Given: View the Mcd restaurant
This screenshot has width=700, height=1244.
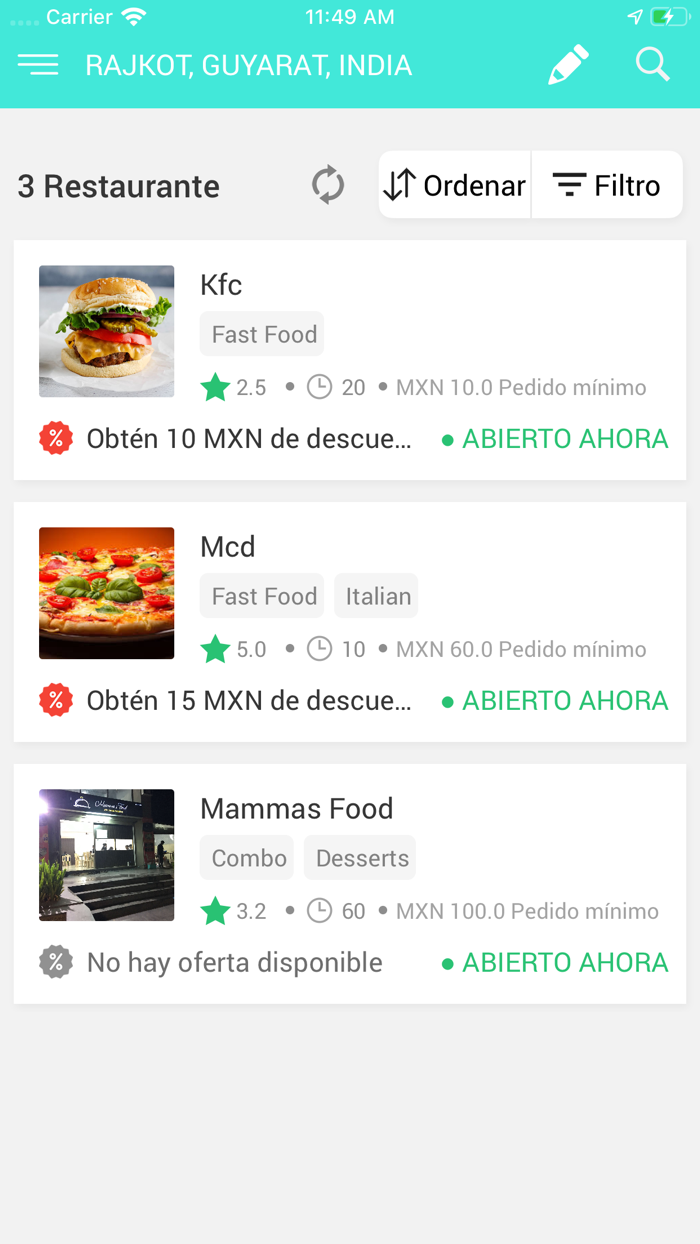Looking at the screenshot, I should click(x=350, y=622).
